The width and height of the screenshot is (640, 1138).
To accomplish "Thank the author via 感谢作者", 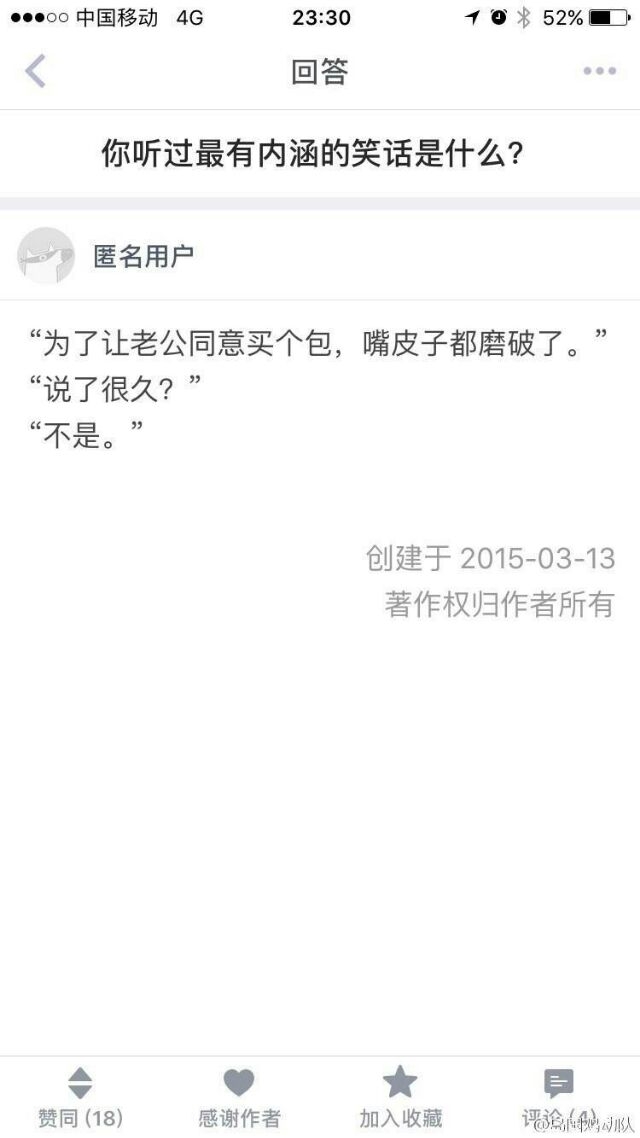I will [x=239, y=1098].
